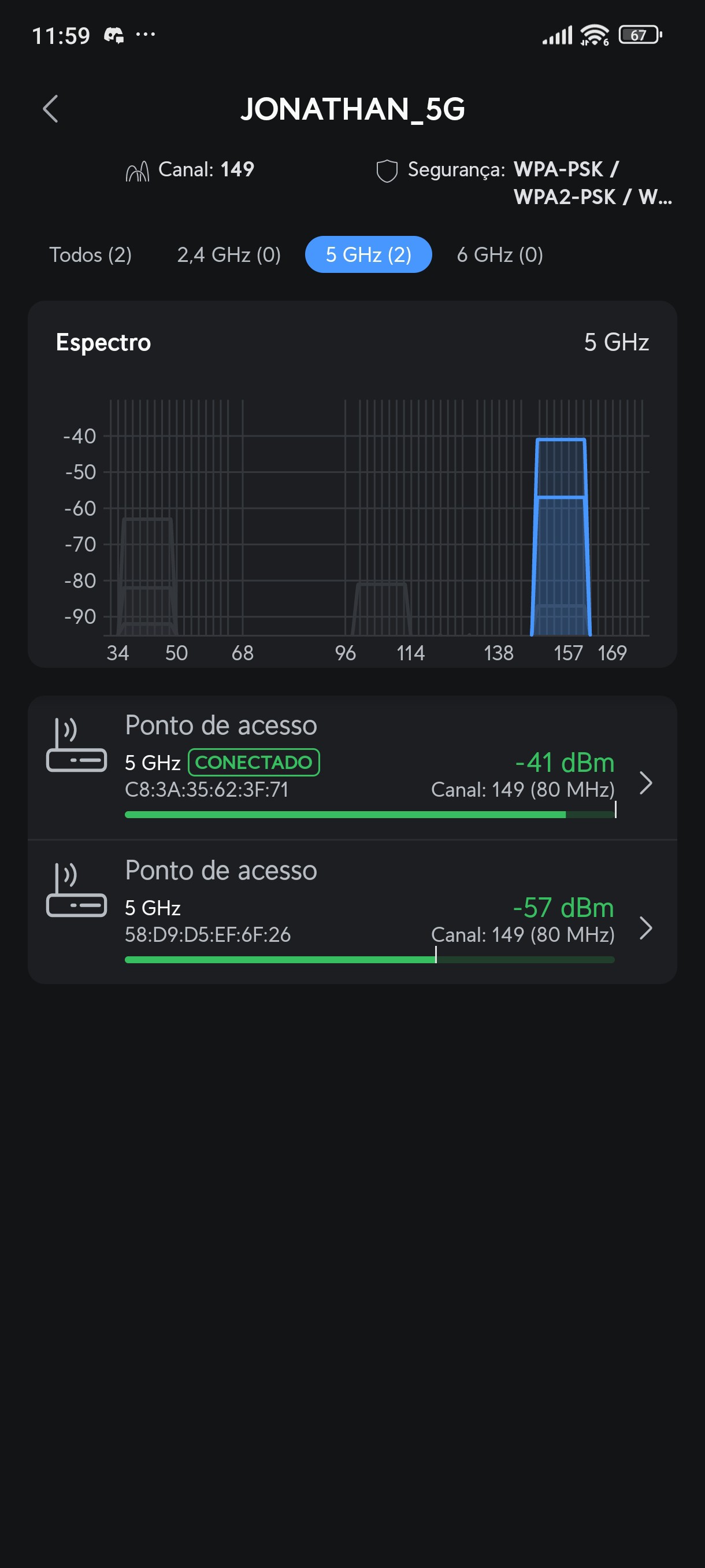705x1568 pixels.
Task: Switch to the Todos (2) filter
Action: 90,254
